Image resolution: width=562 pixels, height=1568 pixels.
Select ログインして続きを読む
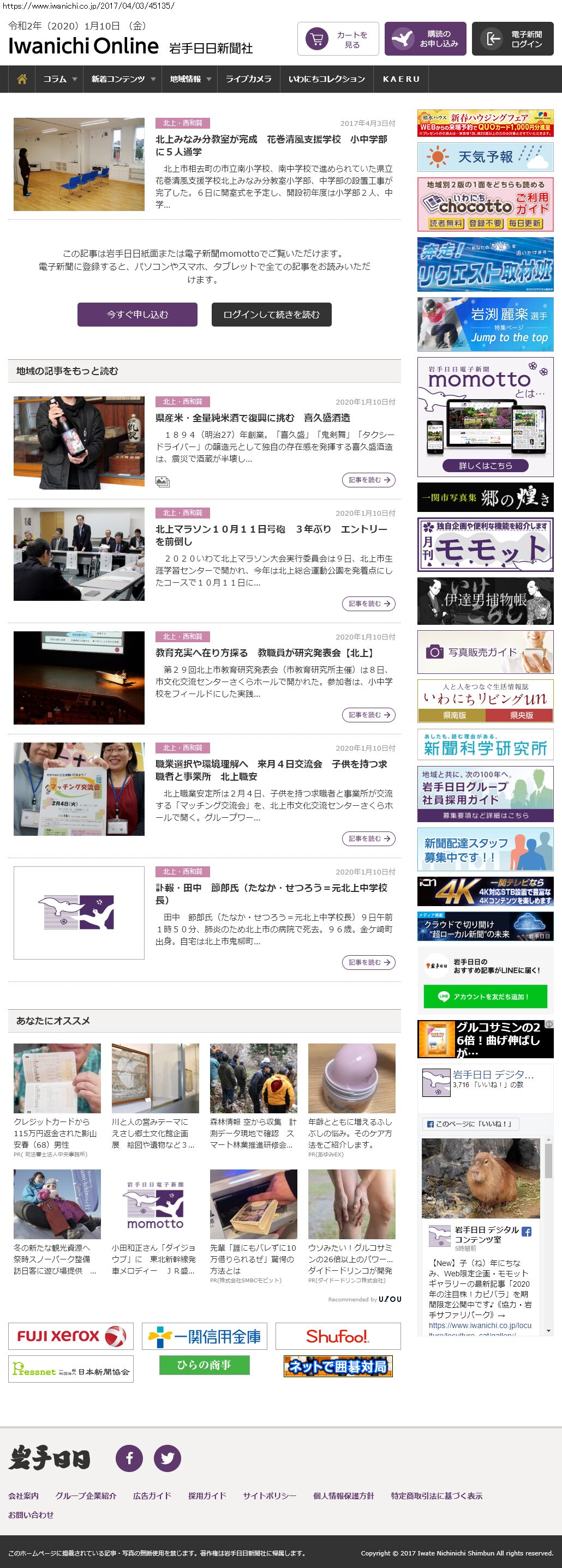pos(271,315)
